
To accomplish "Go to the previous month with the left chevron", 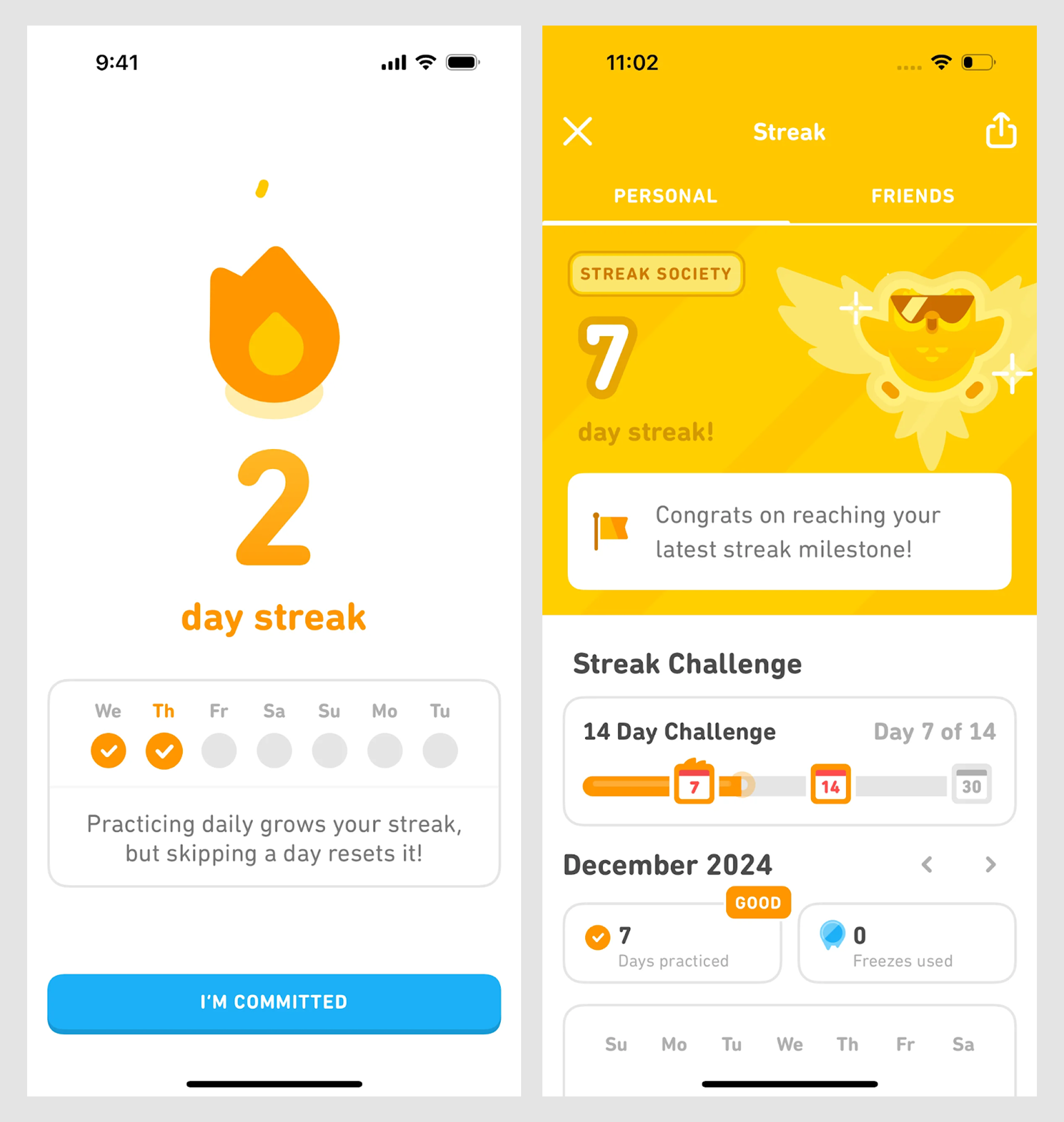I will click(x=927, y=865).
